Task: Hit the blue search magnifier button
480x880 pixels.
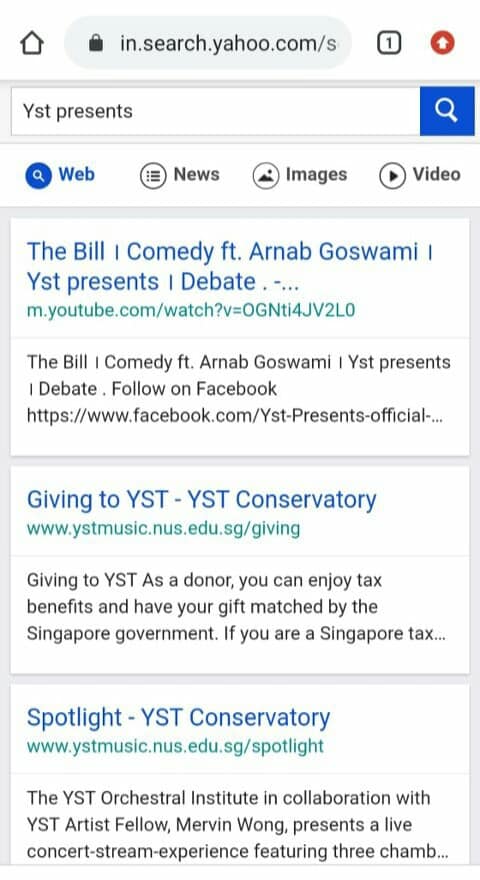Action: 447,111
